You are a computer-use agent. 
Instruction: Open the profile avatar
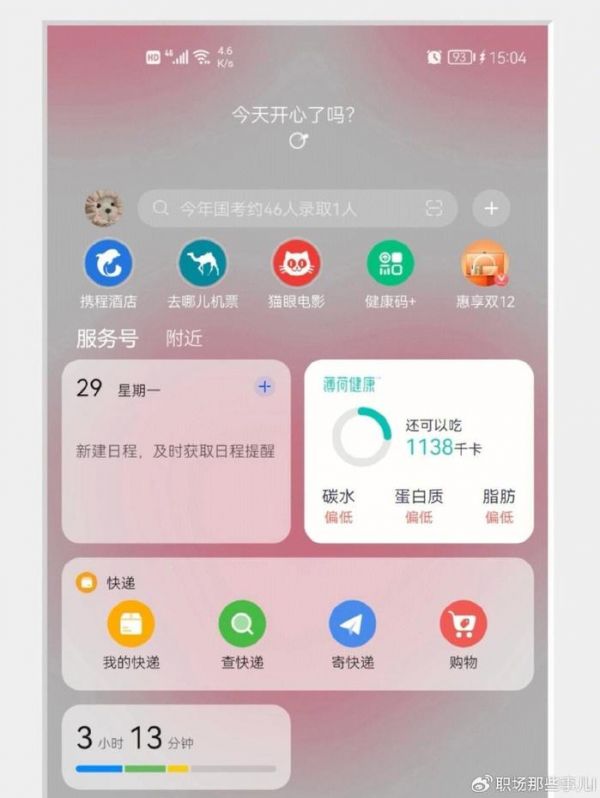coord(104,208)
